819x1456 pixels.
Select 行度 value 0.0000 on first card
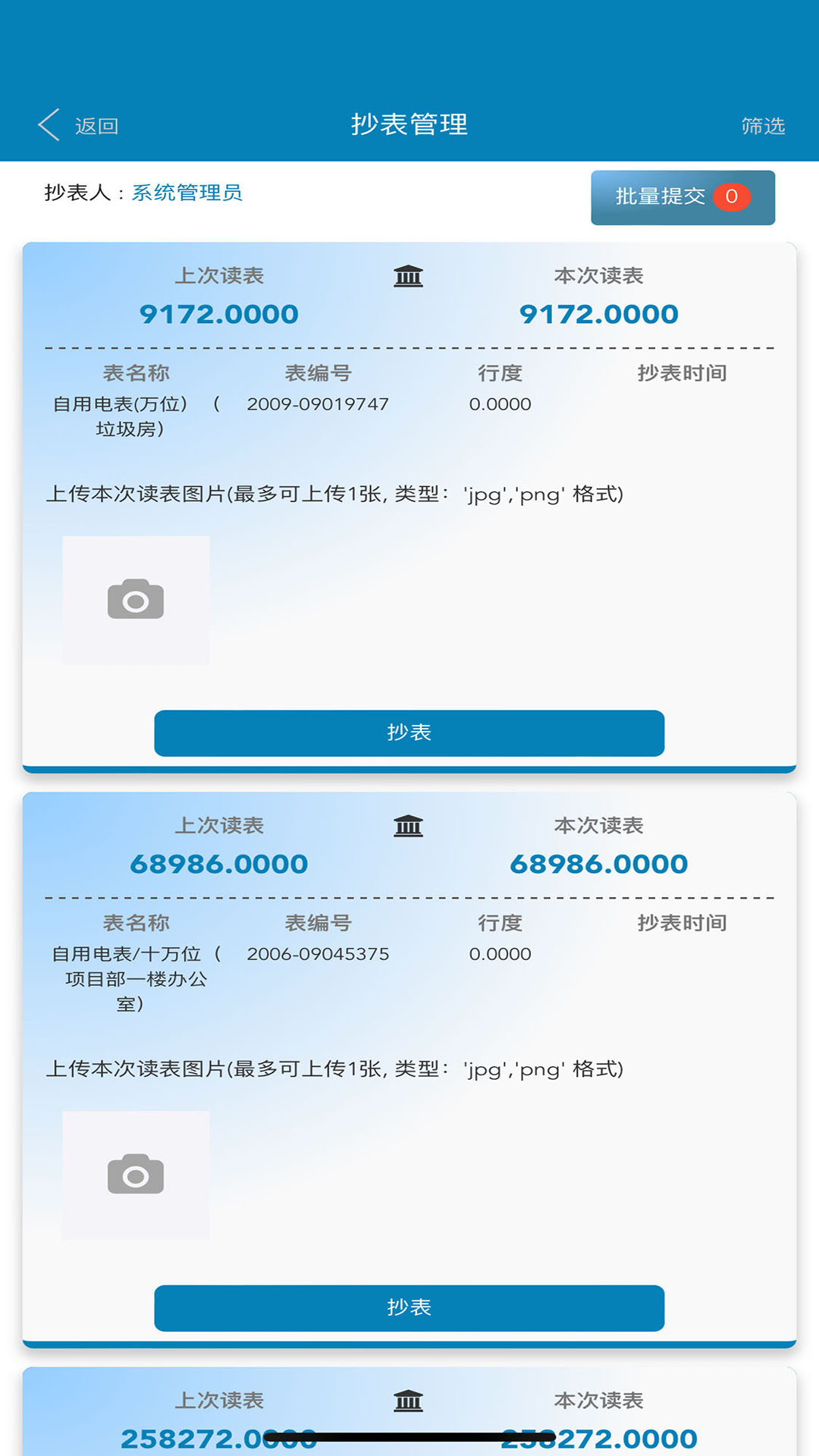[x=498, y=404]
